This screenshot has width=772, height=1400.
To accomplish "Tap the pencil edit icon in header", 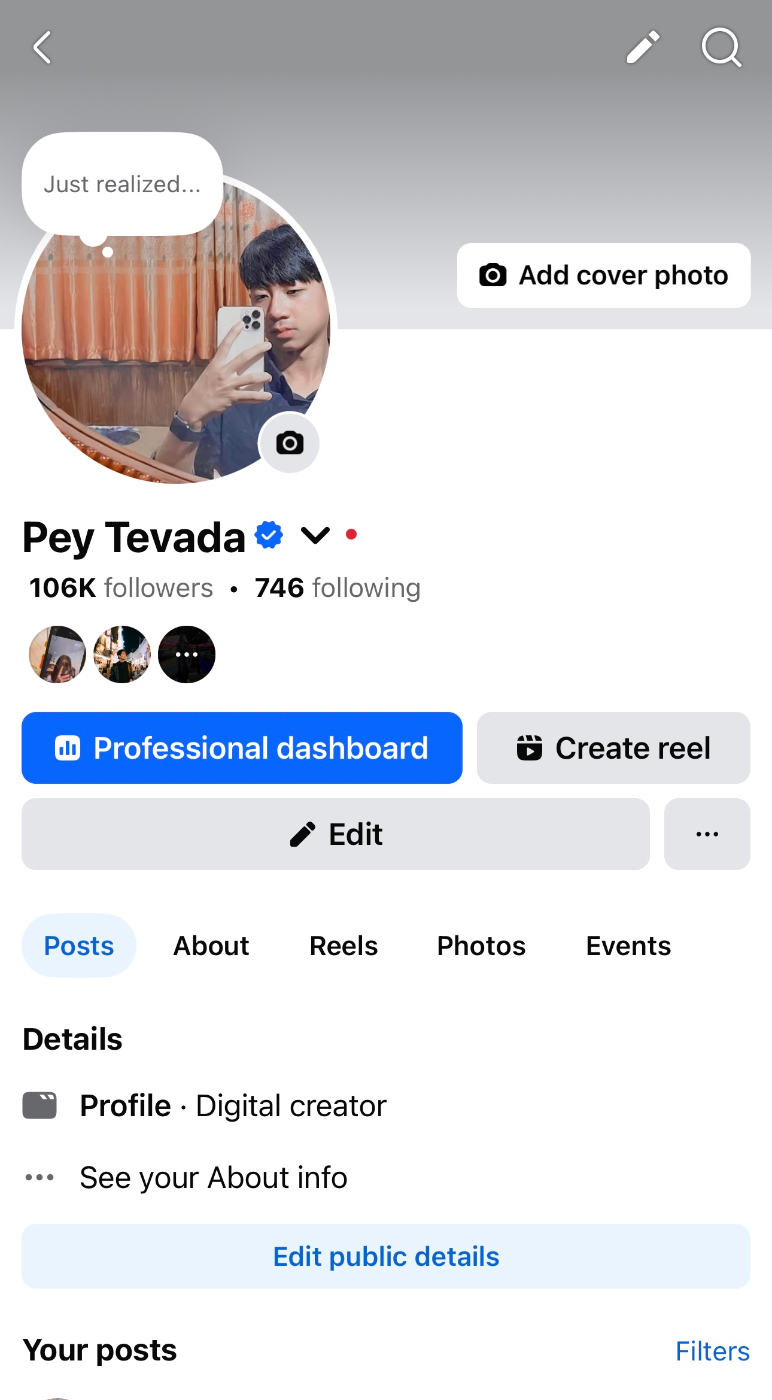I will click(643, 47).
